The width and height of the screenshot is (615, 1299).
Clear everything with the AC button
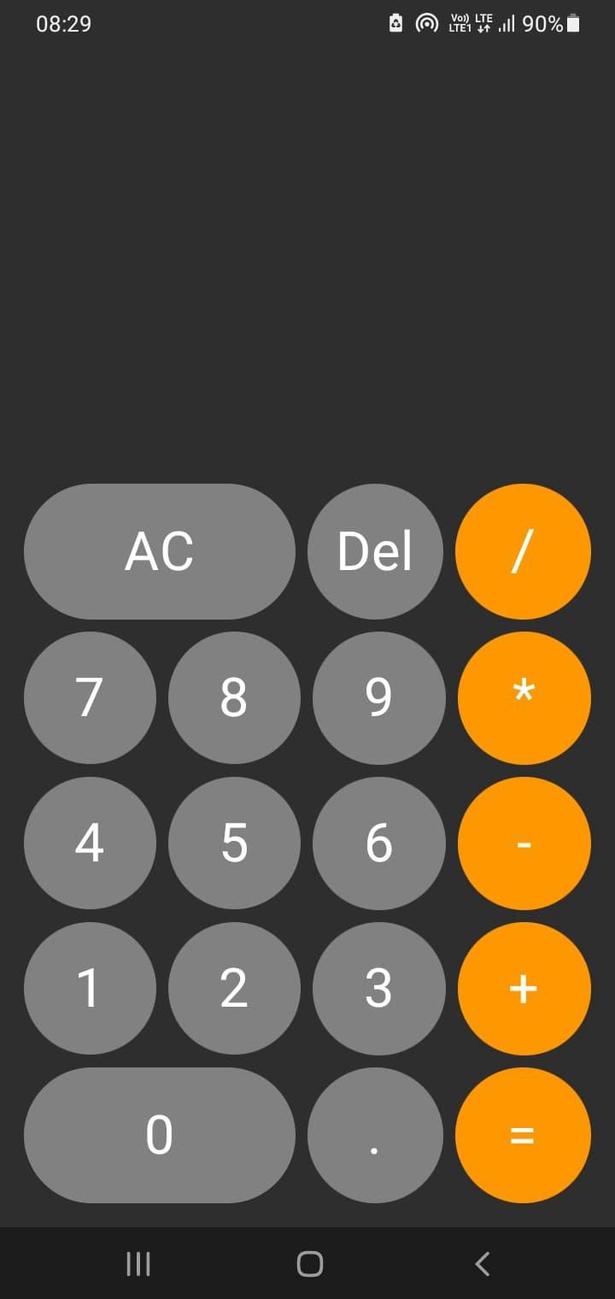point(159,551)
